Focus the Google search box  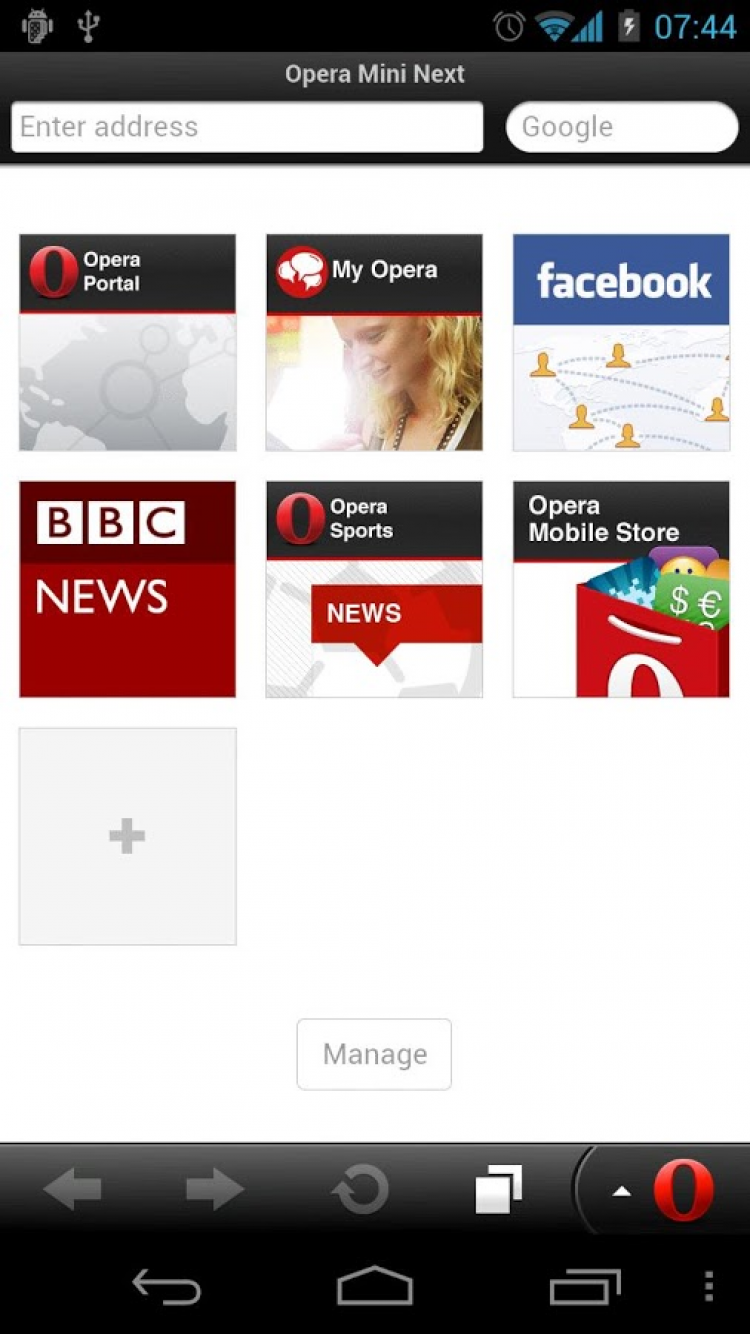pyautogui.click(x=621, y=127)
